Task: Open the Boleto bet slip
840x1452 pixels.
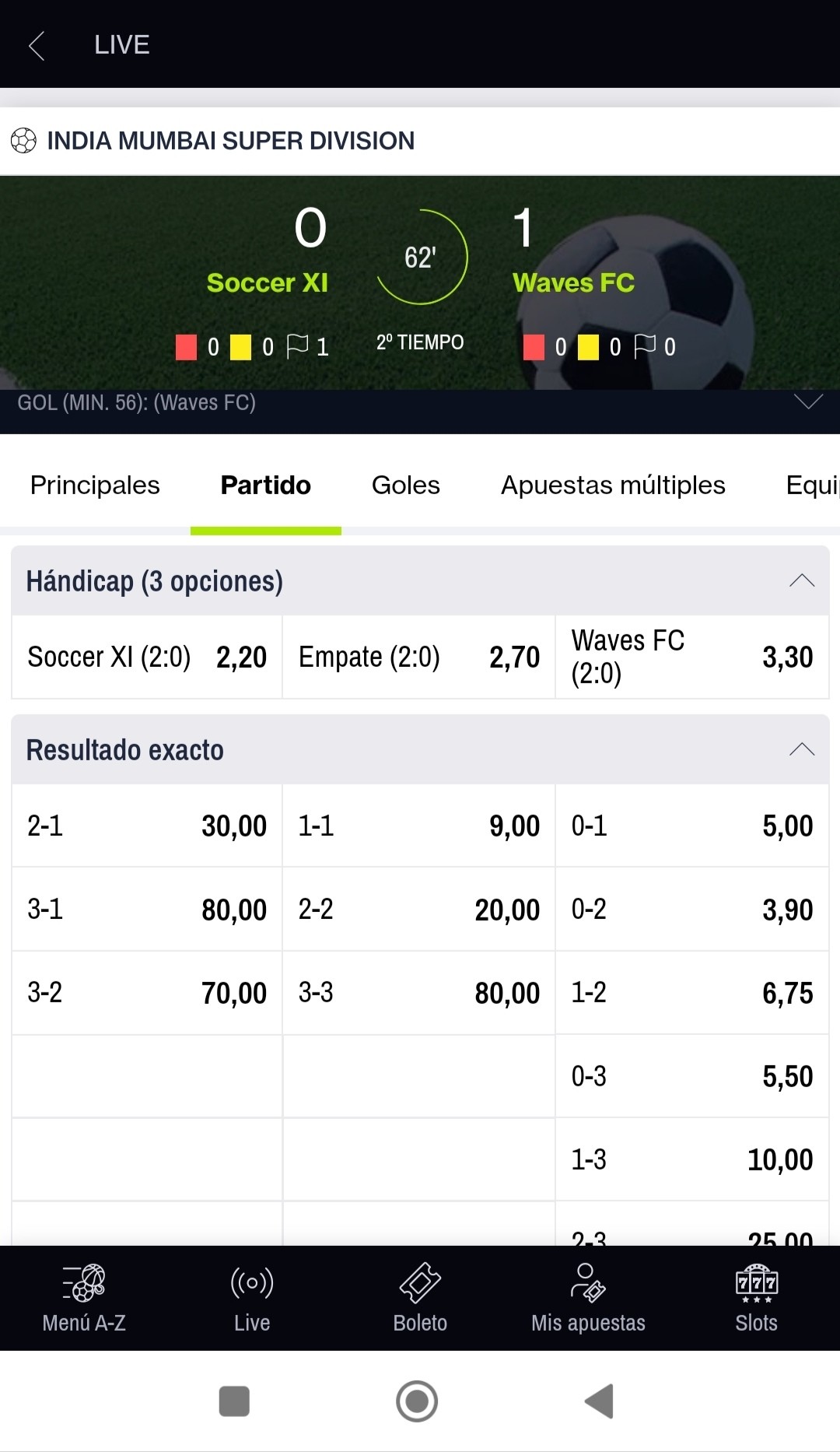Action: click(x=420, y=1298)
